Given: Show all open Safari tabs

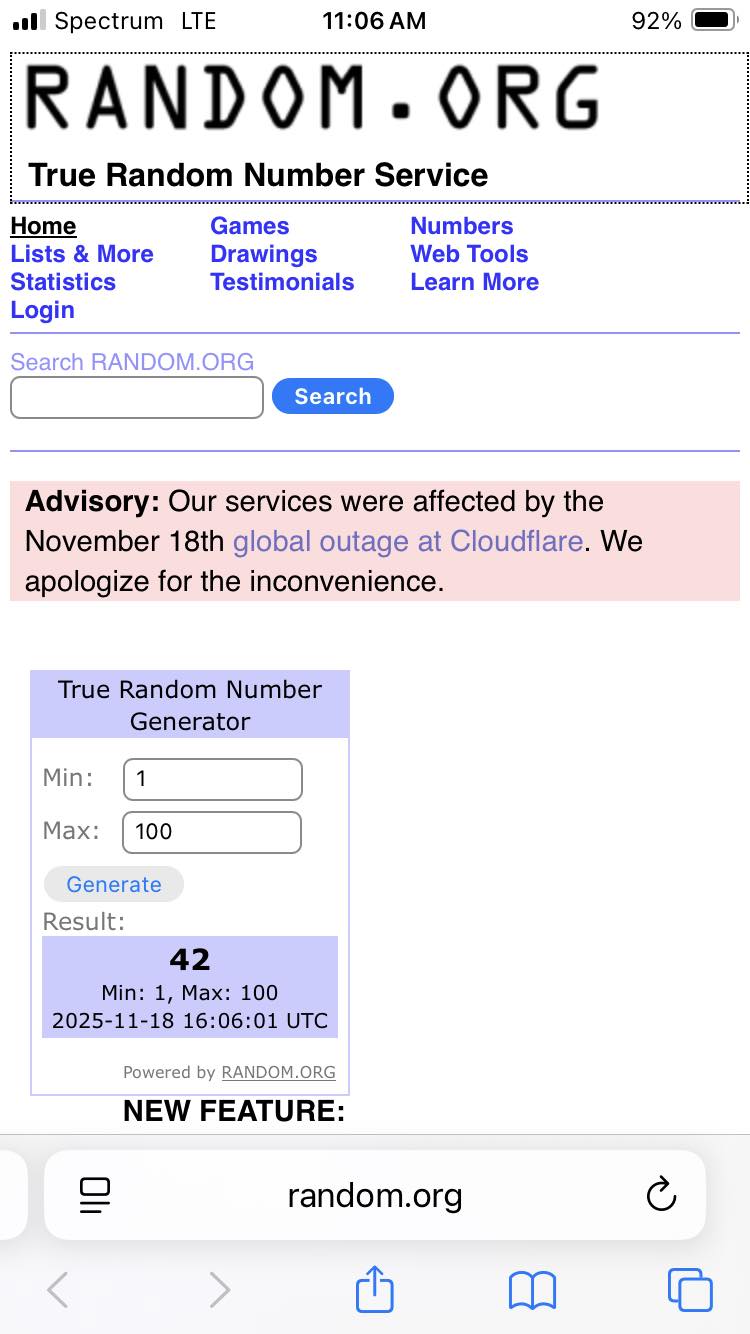Looking at the screenshot, I should 690,1290.
